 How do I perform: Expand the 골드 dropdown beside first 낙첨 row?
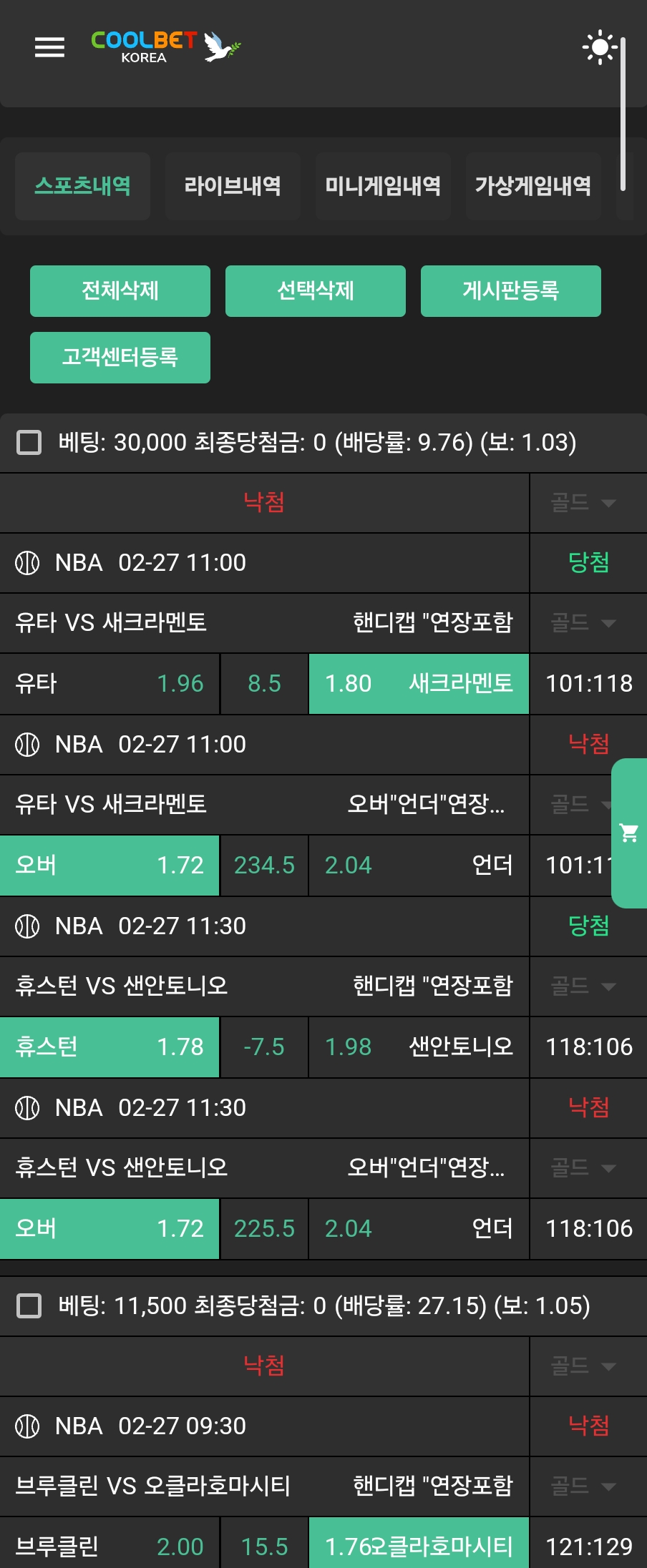[583, 503]
